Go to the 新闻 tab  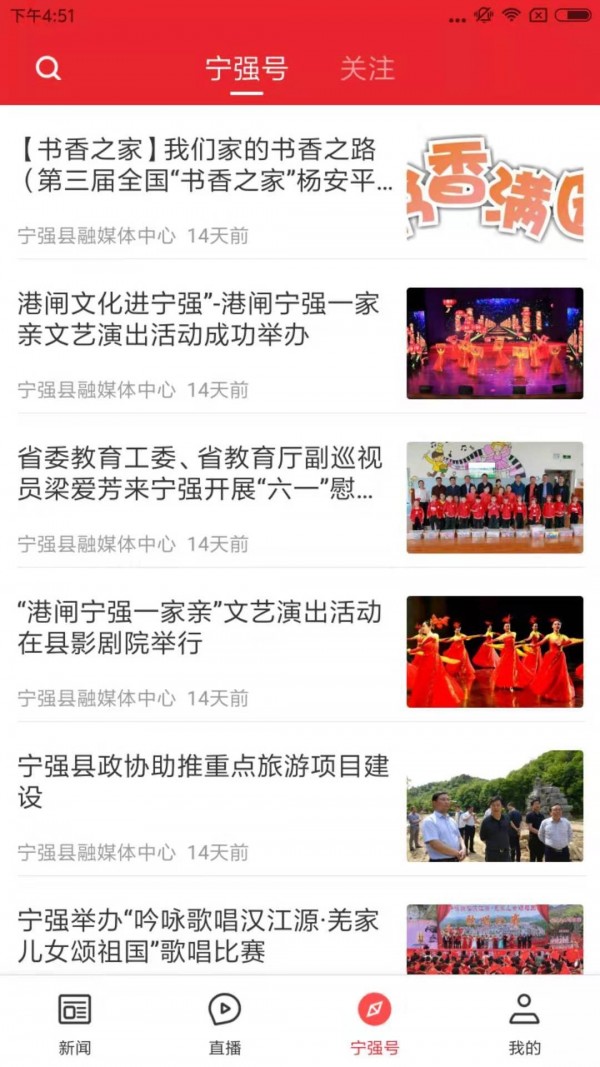[x=74, y=1023]
